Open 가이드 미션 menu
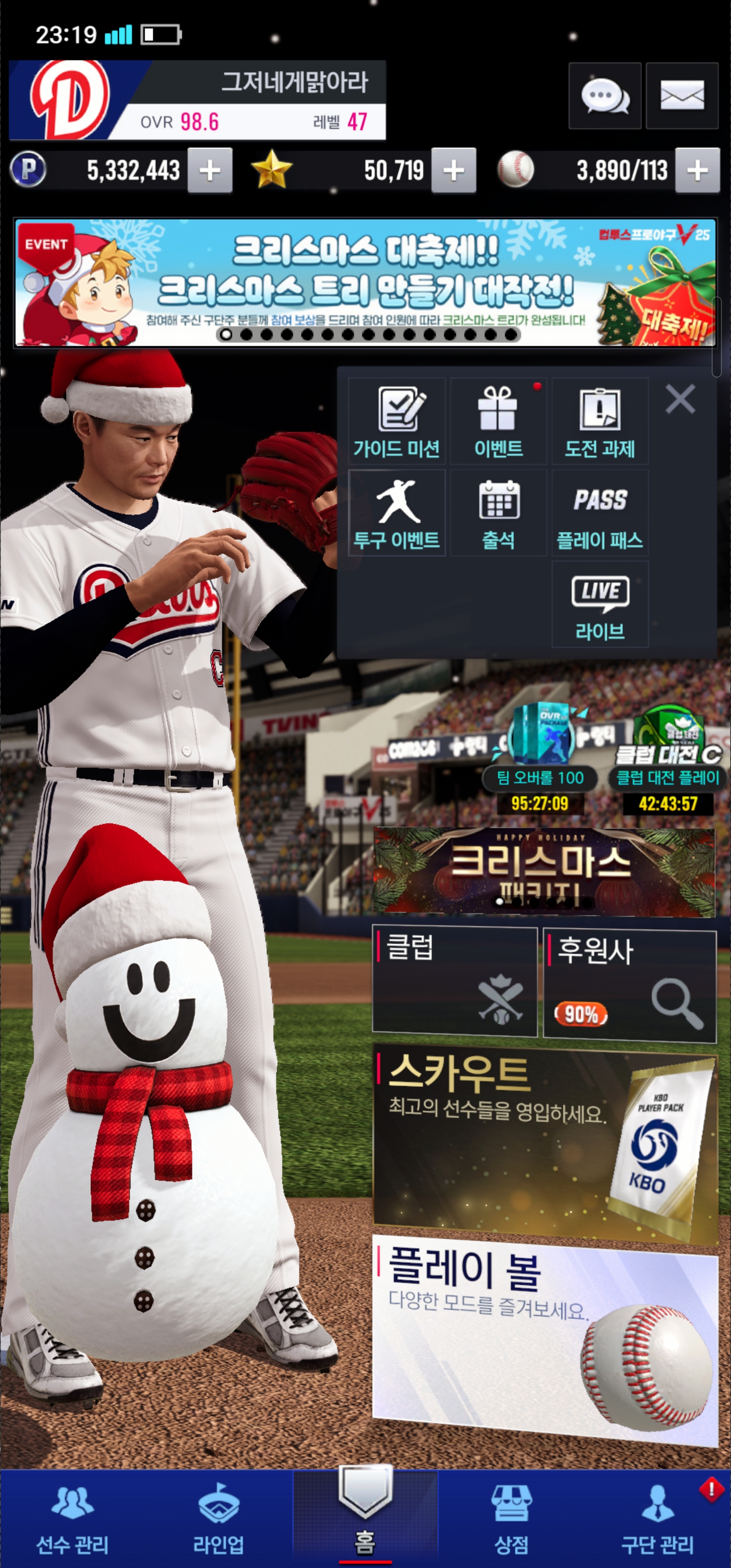The image size is (731, 1568). 397,421
